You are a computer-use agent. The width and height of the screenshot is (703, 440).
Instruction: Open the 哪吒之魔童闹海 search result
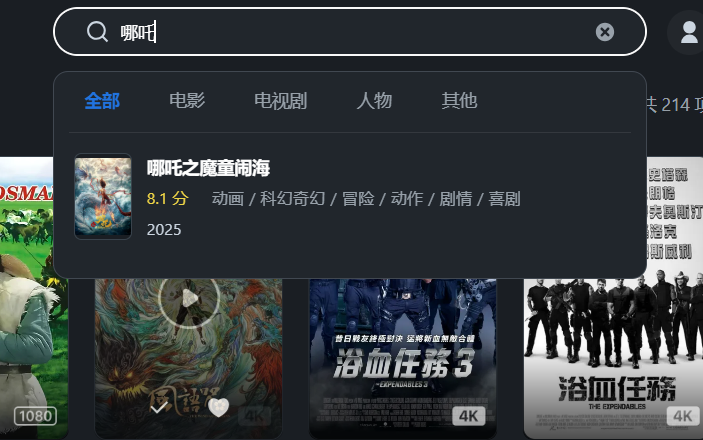(208, 168)
